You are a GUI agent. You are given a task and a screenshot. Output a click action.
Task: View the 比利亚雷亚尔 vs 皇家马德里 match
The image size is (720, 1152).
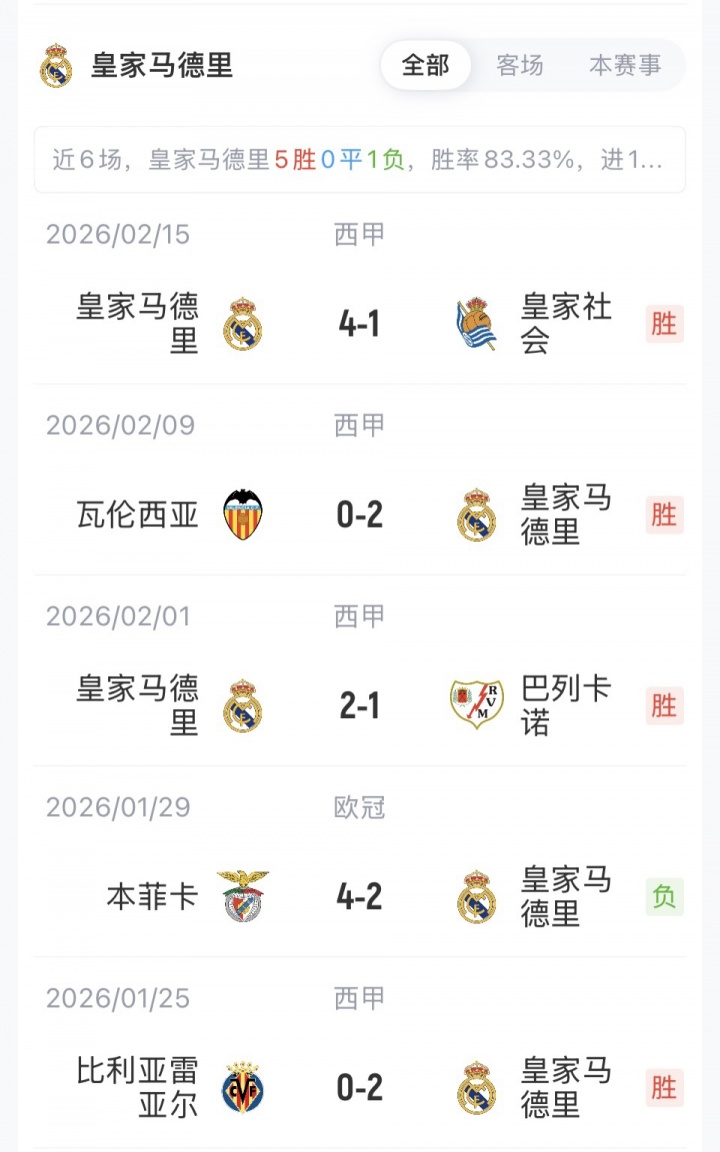point(359,1088)
